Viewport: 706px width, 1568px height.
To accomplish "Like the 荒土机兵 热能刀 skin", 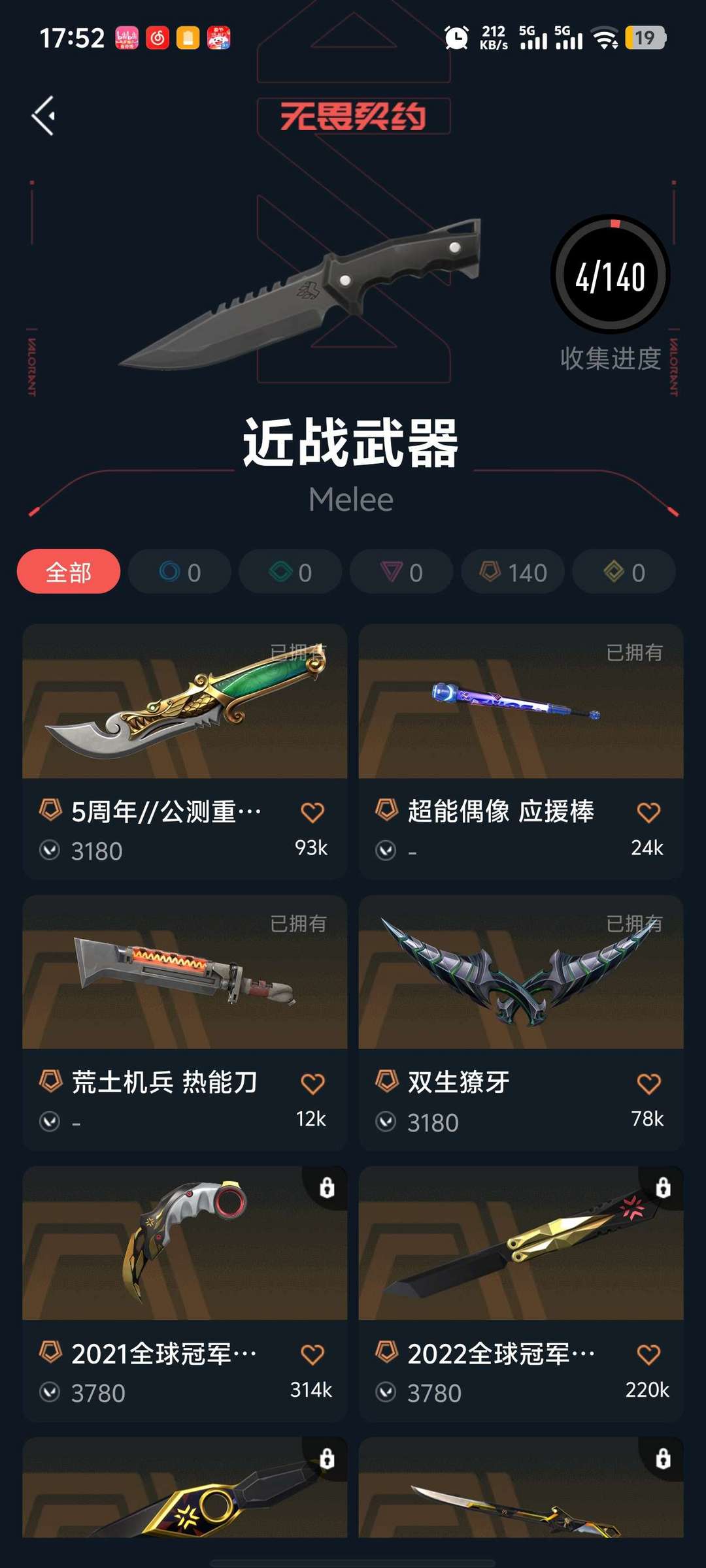I will tap(312, 1084).
